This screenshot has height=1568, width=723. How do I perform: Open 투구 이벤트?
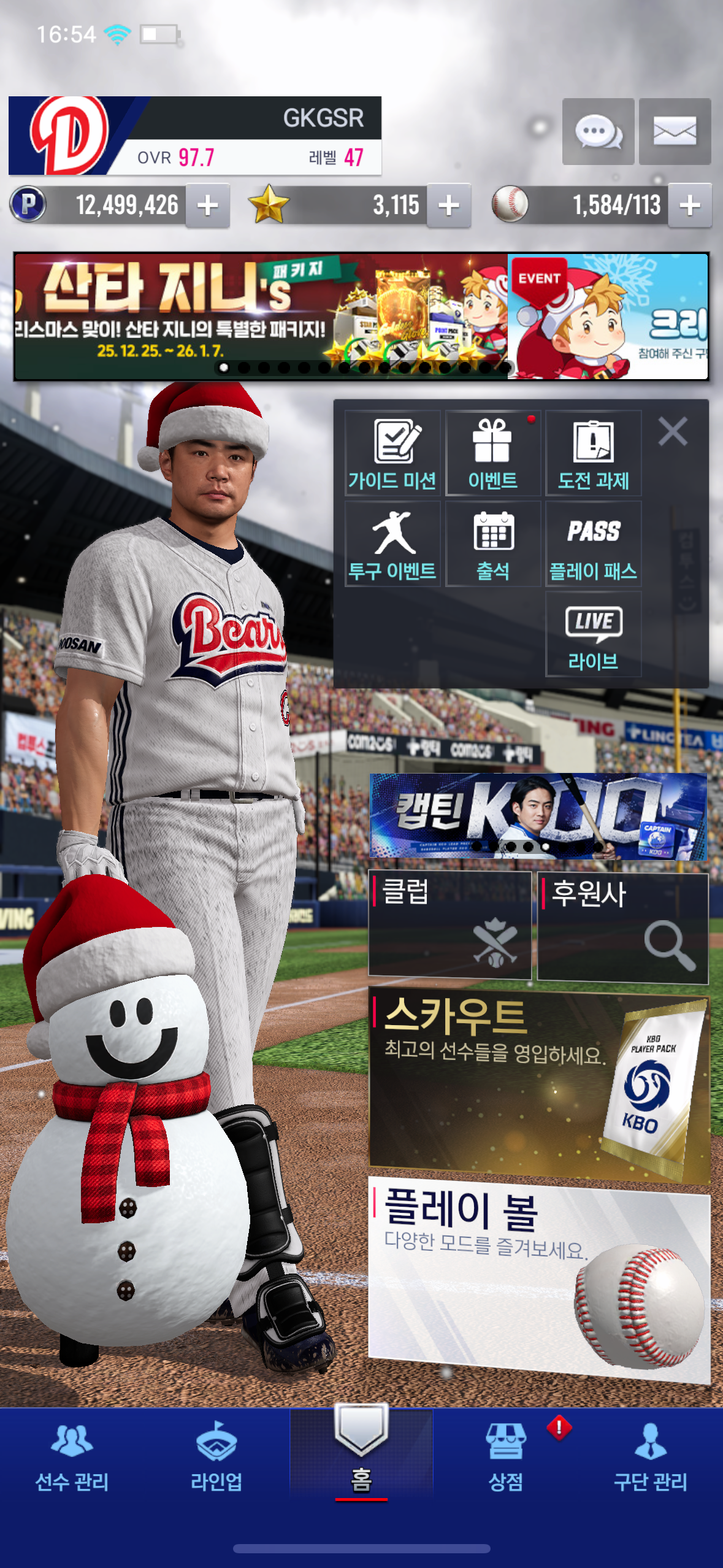[x=392, y=544]
